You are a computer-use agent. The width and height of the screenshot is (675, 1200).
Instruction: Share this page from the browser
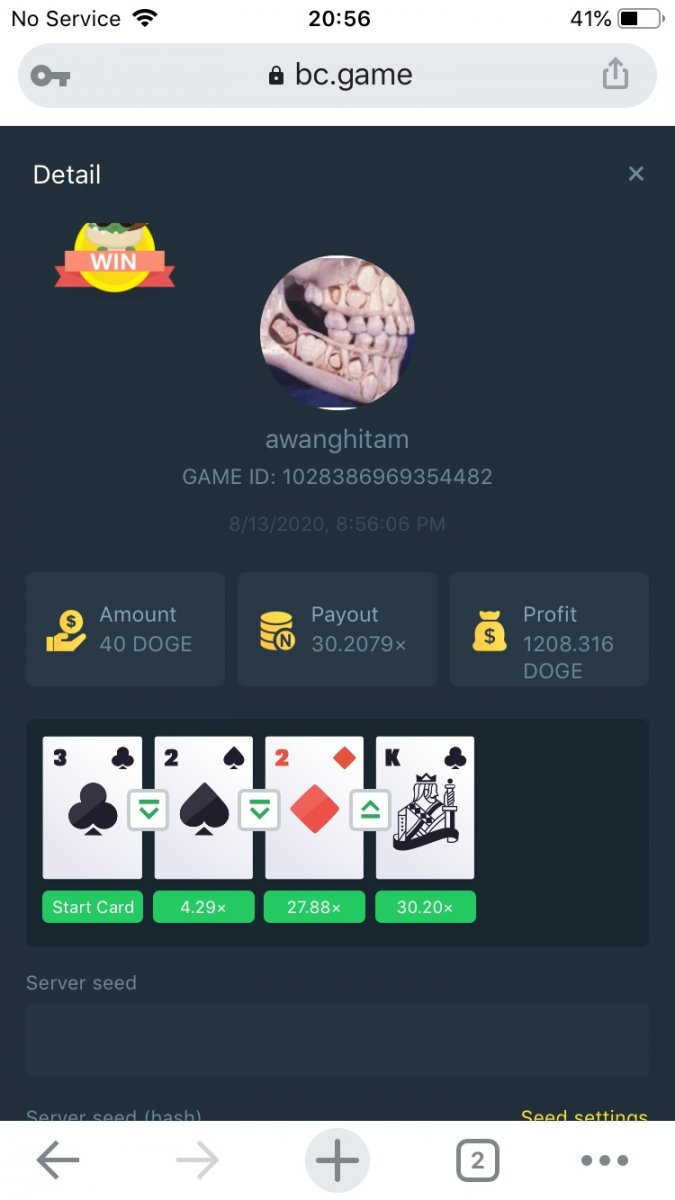click(615, 74)
